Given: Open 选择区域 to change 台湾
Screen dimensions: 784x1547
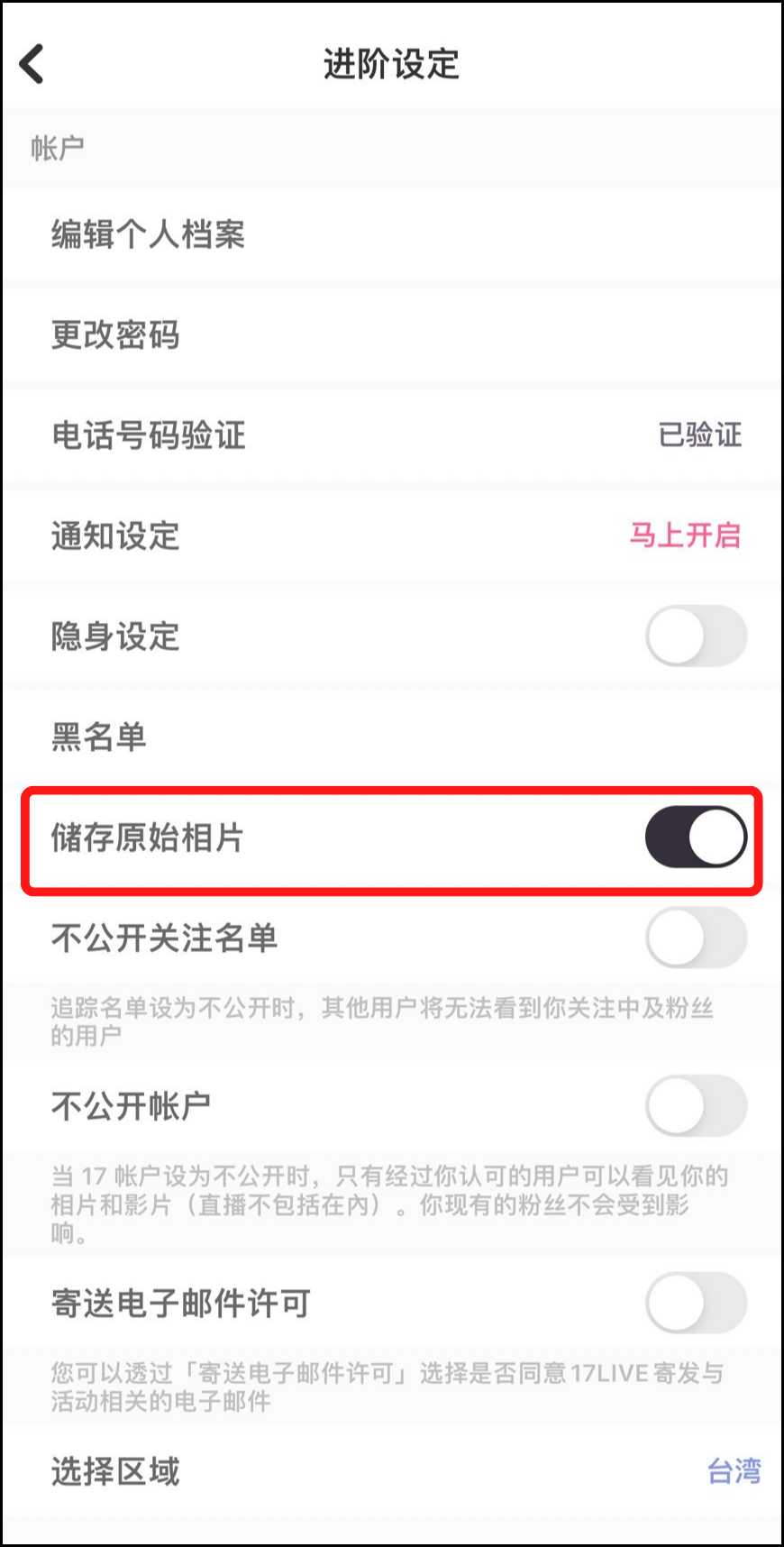Looking at the screenshot, I should (392, 1471).
